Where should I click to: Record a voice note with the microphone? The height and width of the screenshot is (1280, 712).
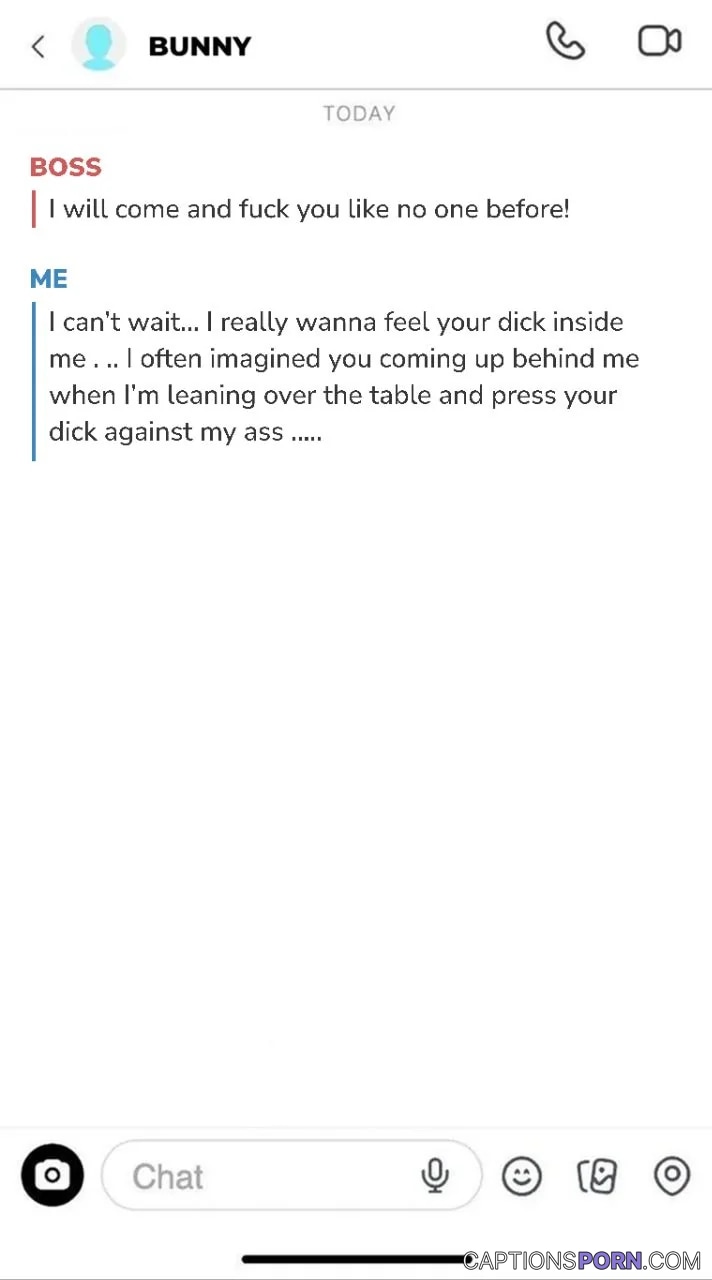435,1176
